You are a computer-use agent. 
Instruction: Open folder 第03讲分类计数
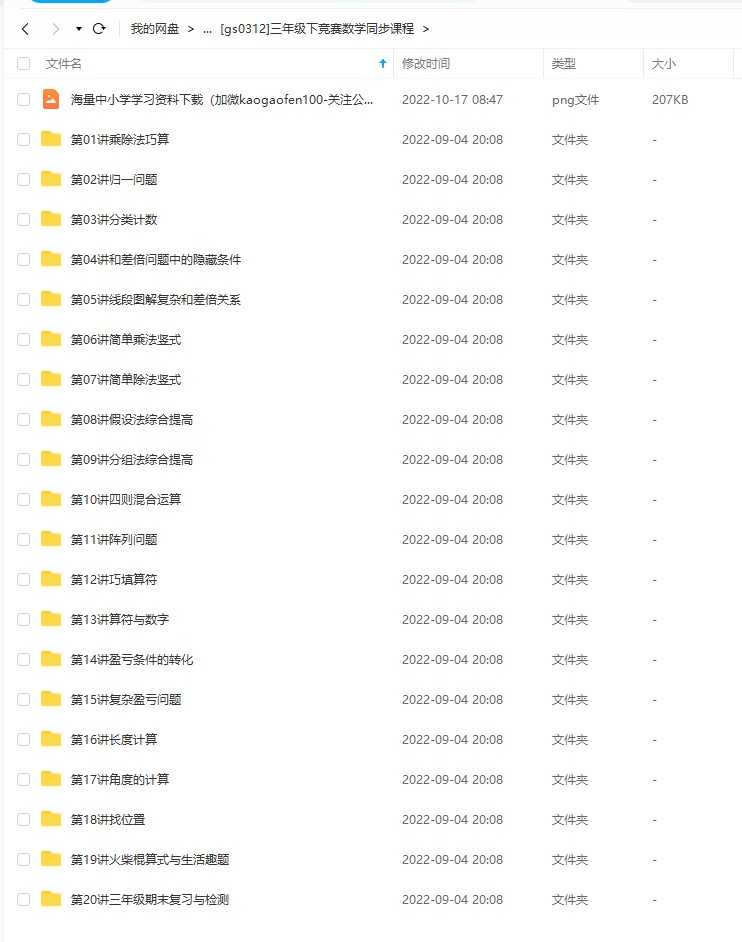click(x=113, y=220)
